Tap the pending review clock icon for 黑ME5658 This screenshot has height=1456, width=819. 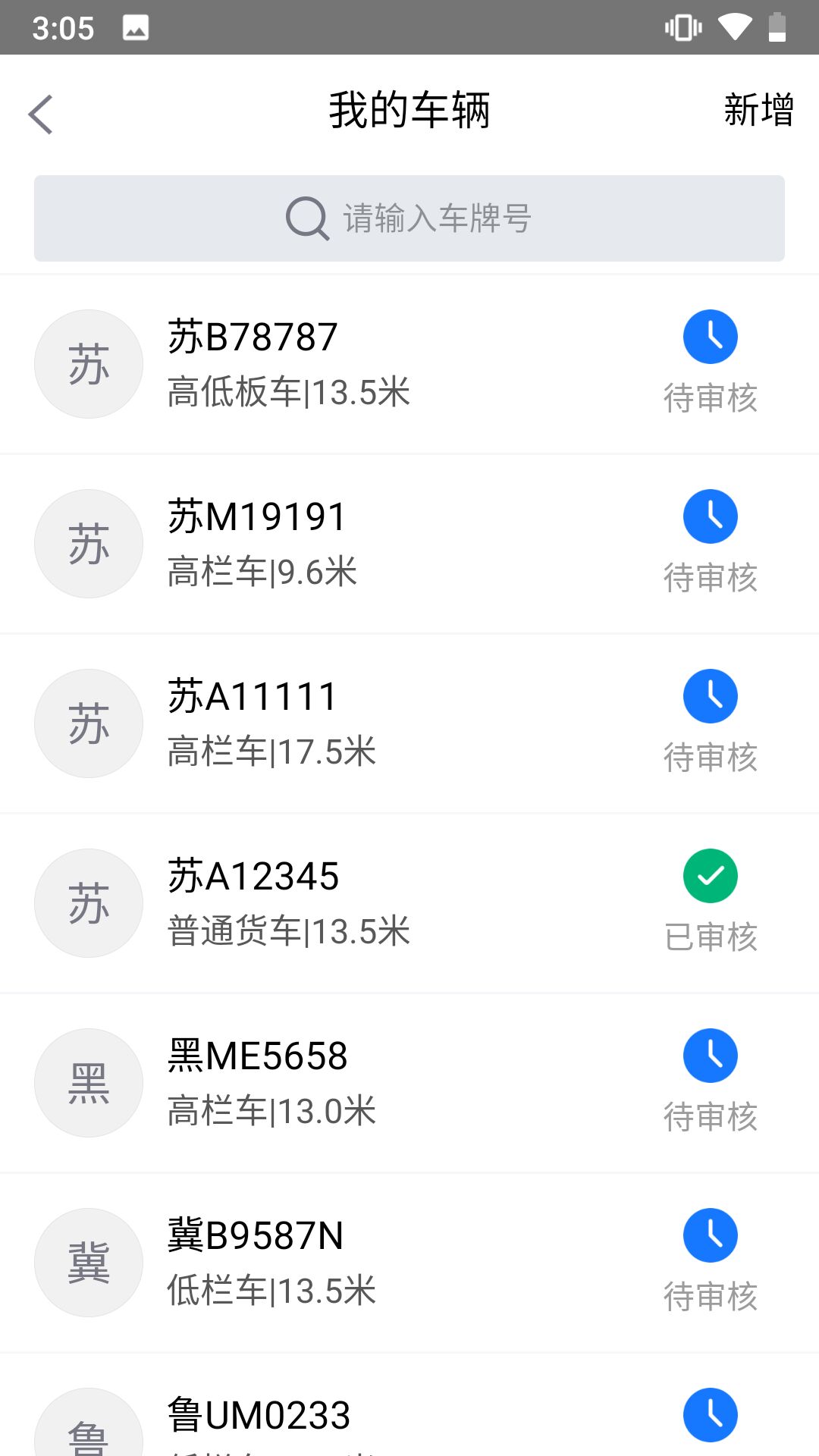coord(710,1055)
